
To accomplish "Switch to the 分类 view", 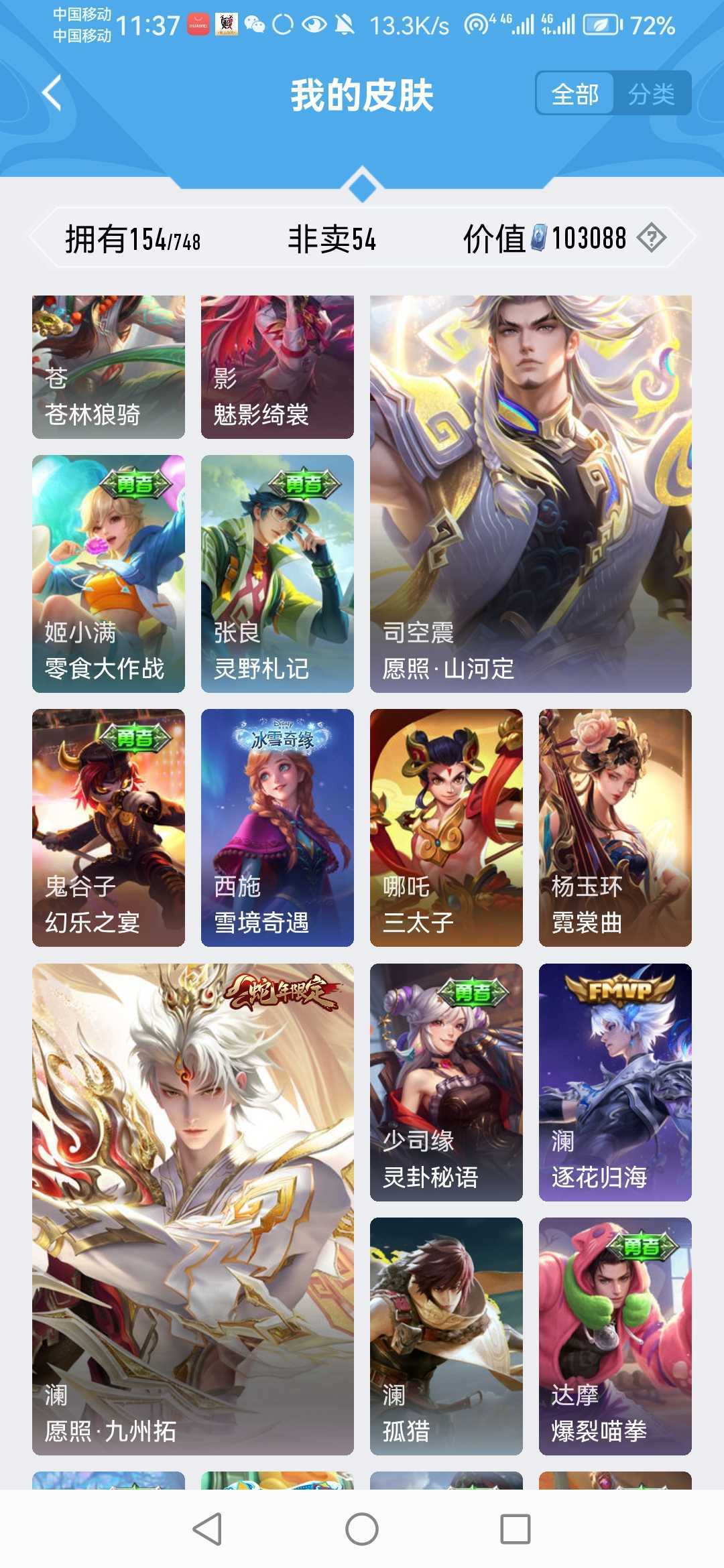I will 651,94.
